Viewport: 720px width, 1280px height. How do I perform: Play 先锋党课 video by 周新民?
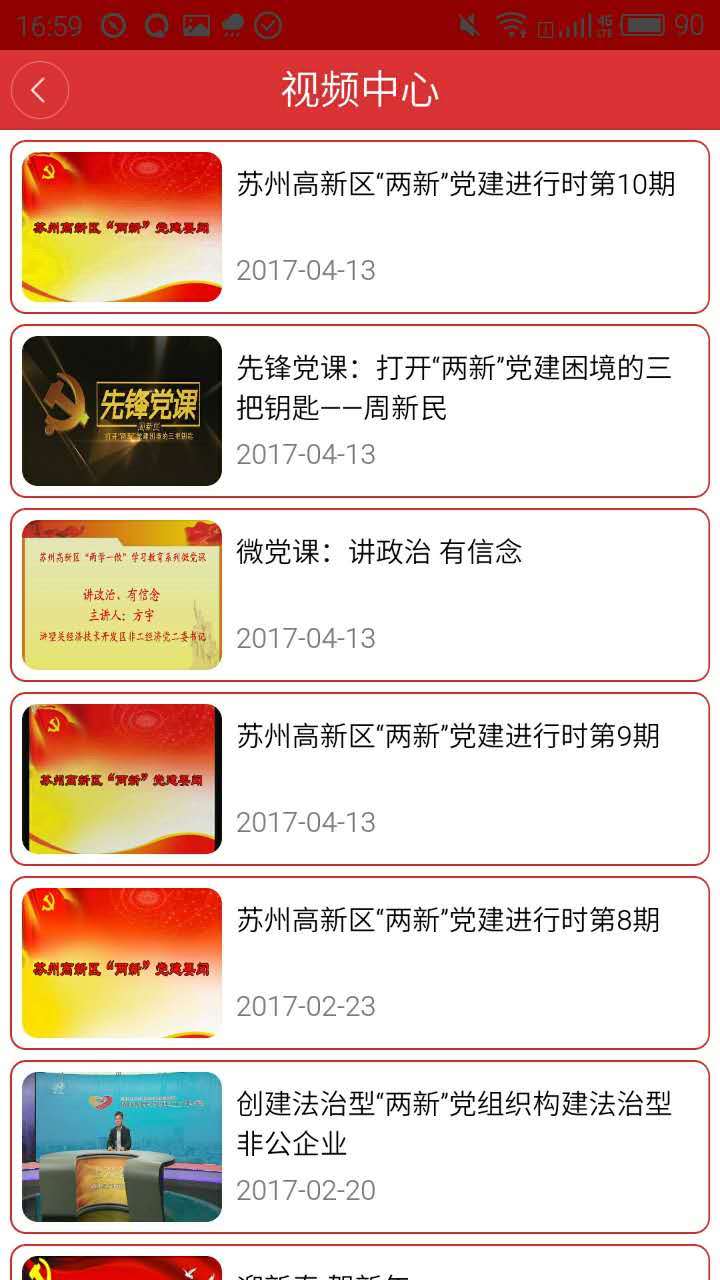360,411
